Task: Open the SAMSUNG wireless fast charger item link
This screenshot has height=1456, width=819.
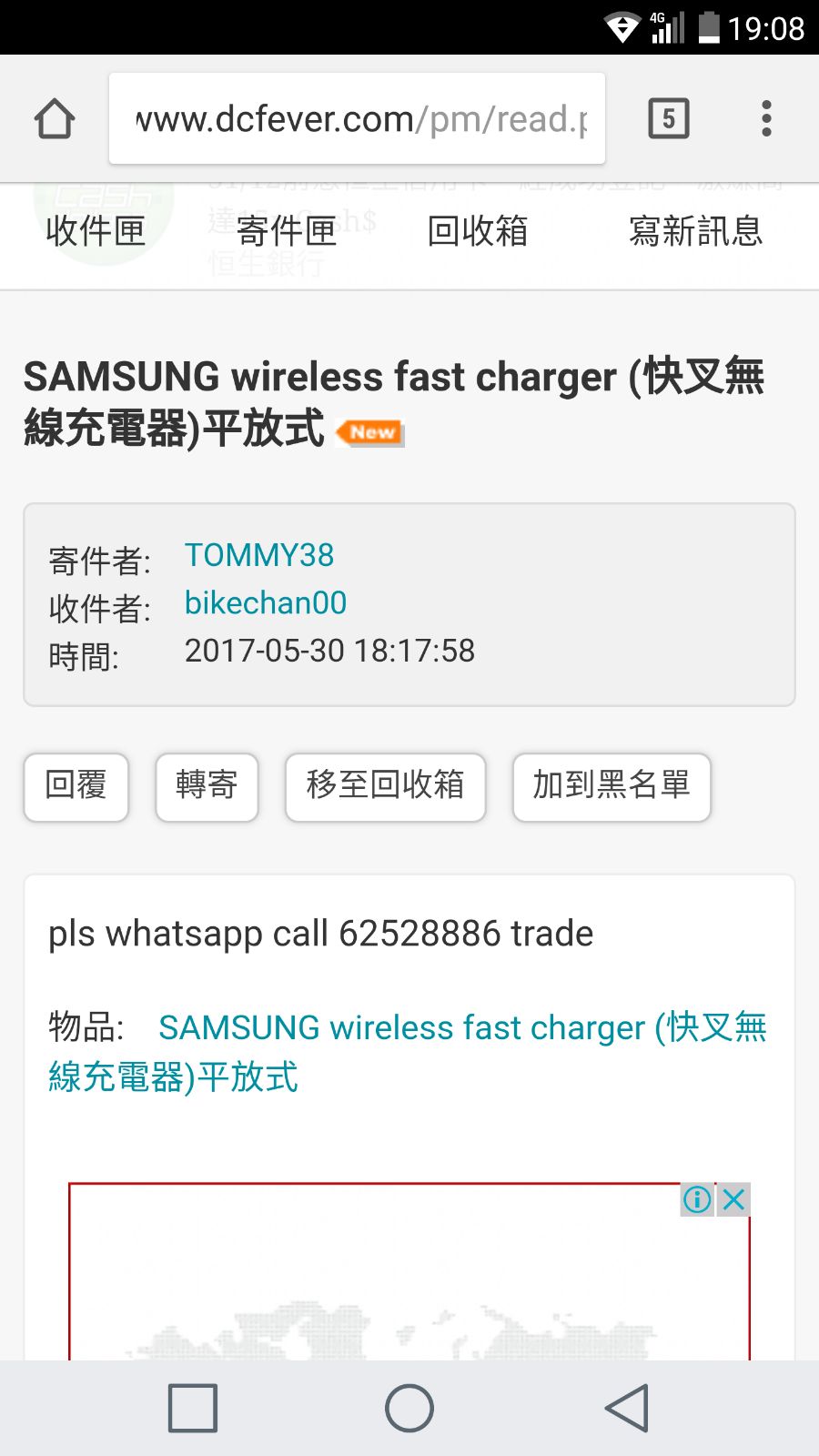Action: point(462,1028)
